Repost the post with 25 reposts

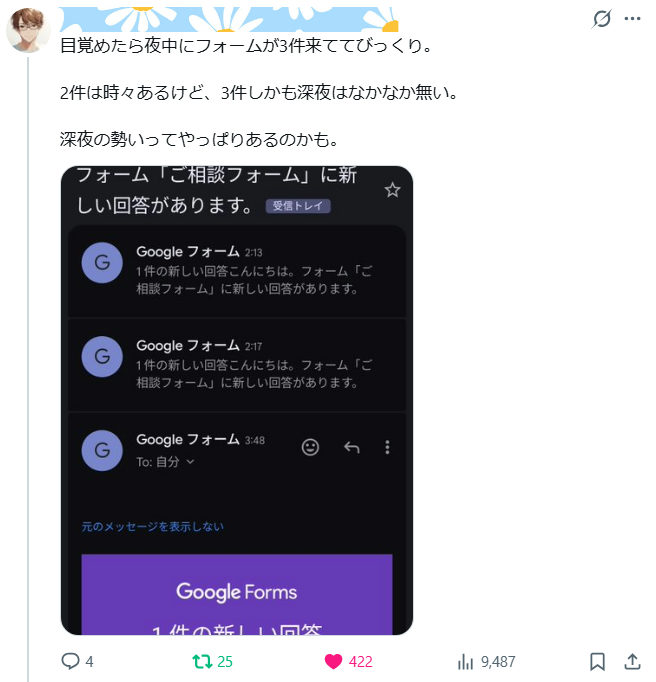(212, 662)
